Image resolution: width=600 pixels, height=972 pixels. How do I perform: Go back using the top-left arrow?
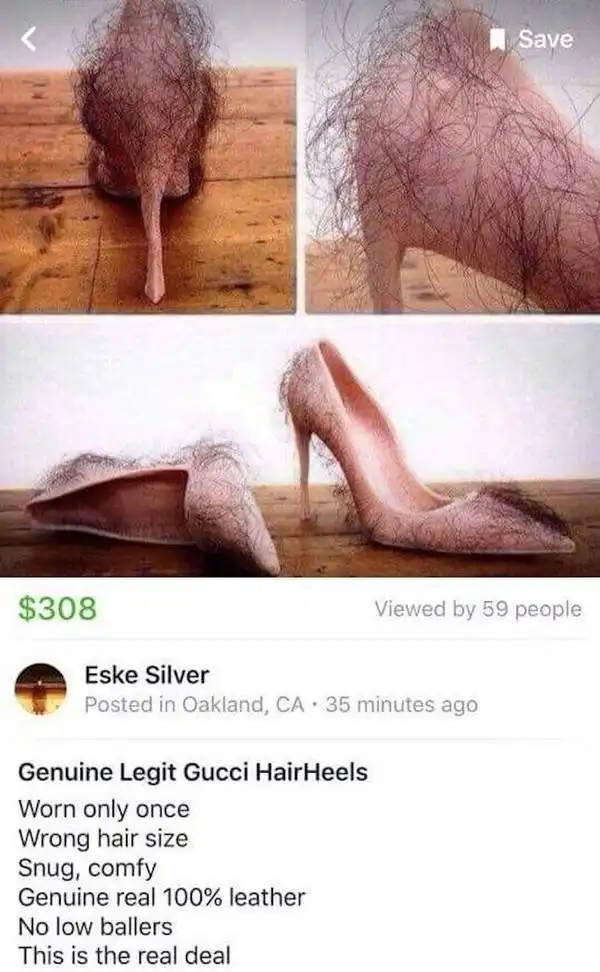tap(29, 39)
